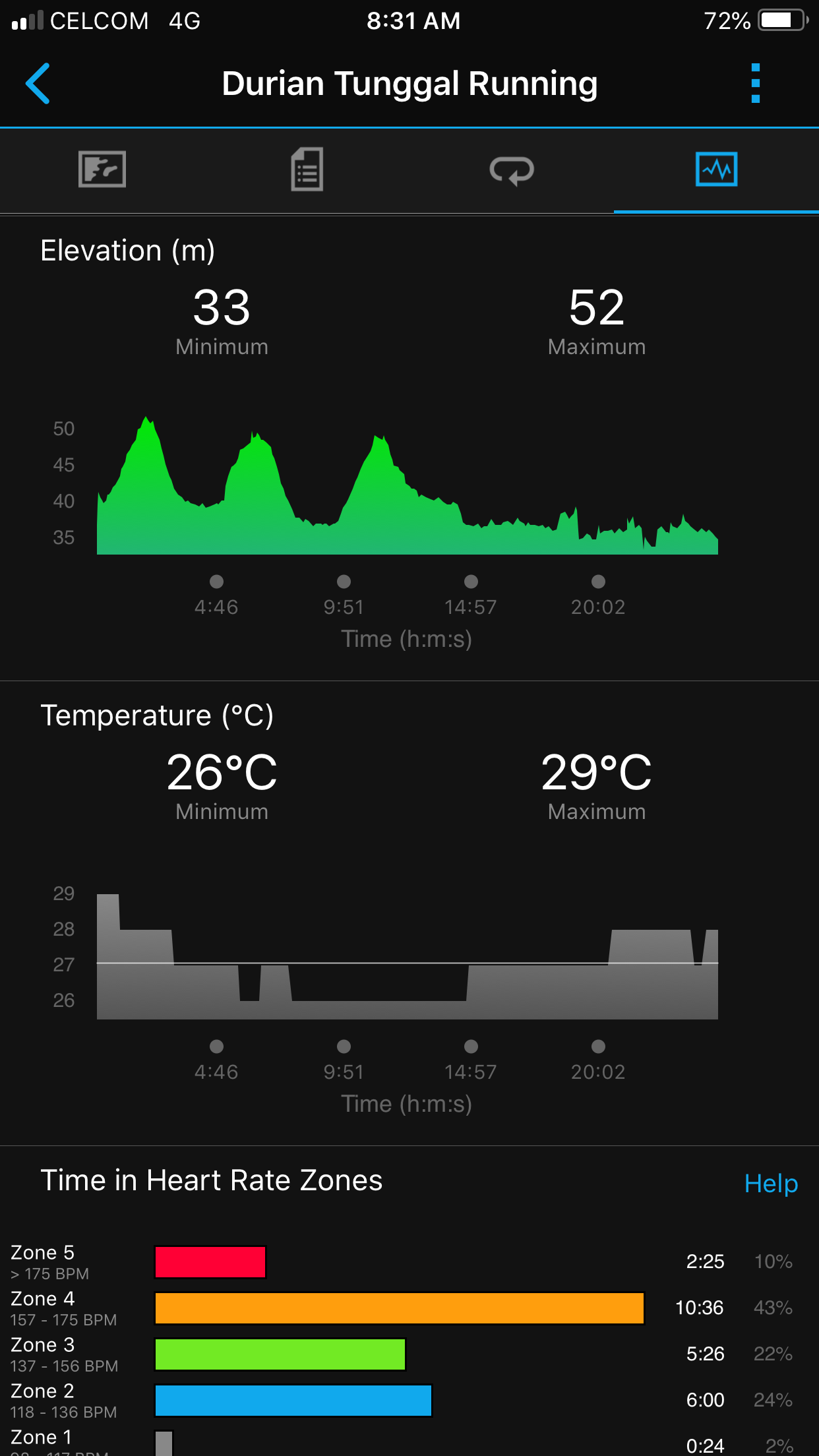Switch to the map overview tab
The width and height of the screenshot is (819, 1456).
click(102, 170)
